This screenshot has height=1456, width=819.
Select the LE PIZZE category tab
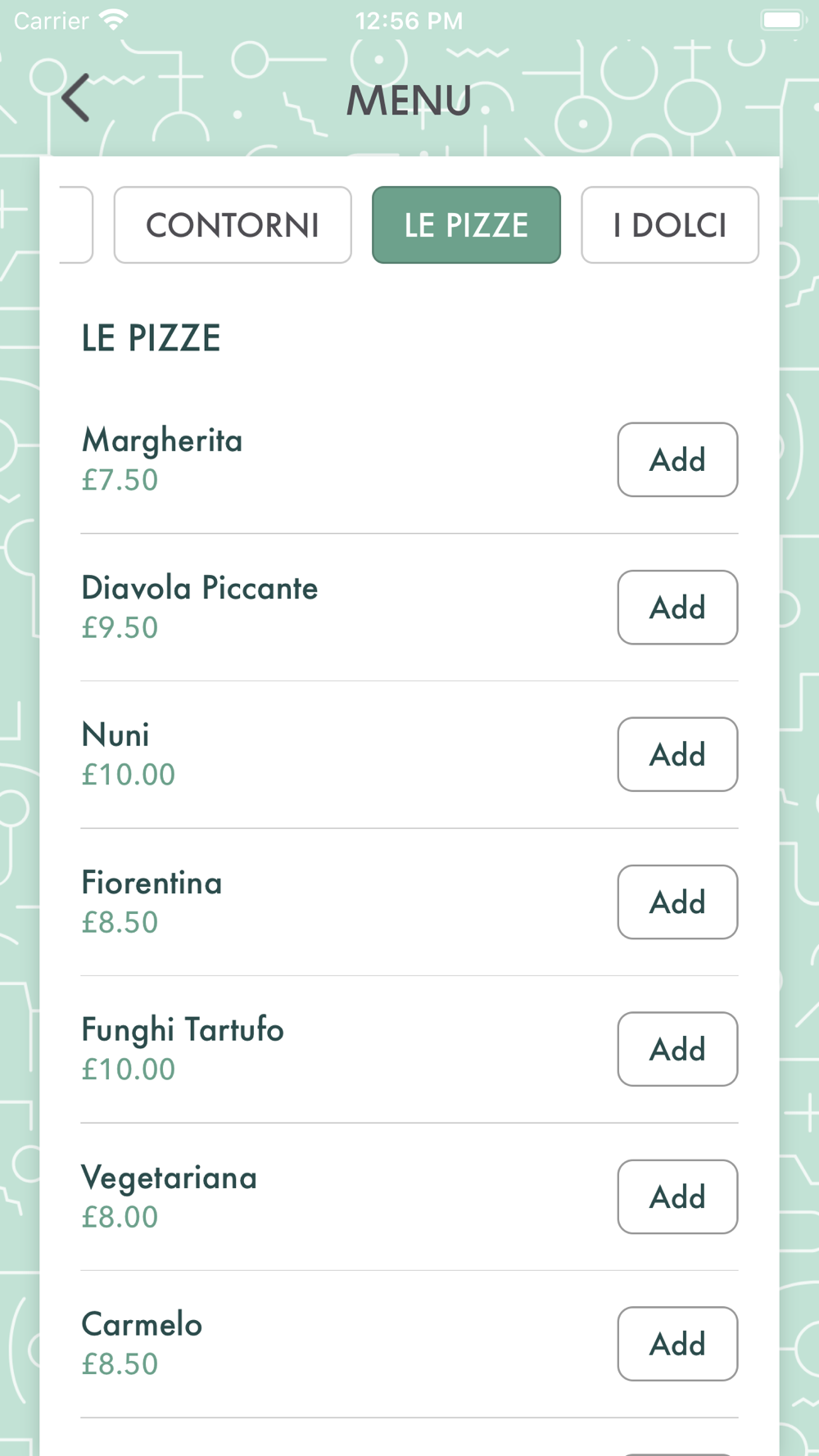point(466,225)
